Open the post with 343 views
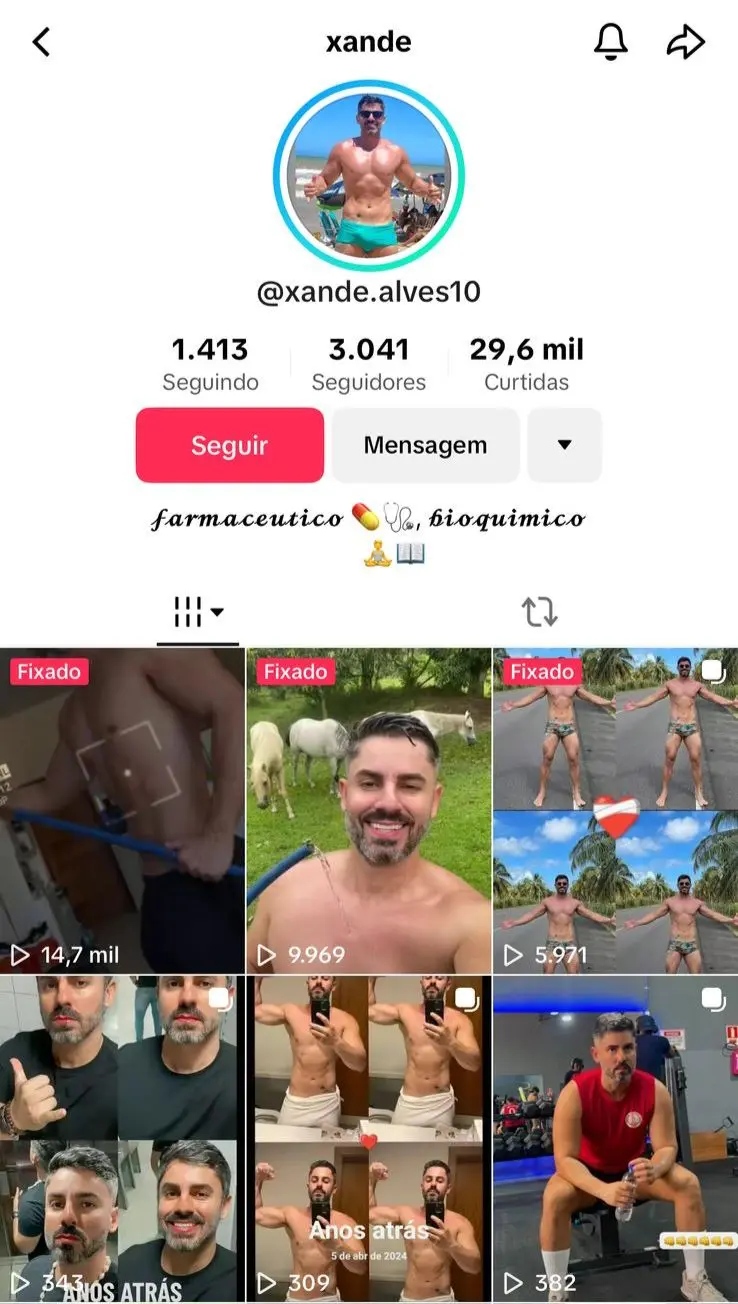 [122, 1138]
